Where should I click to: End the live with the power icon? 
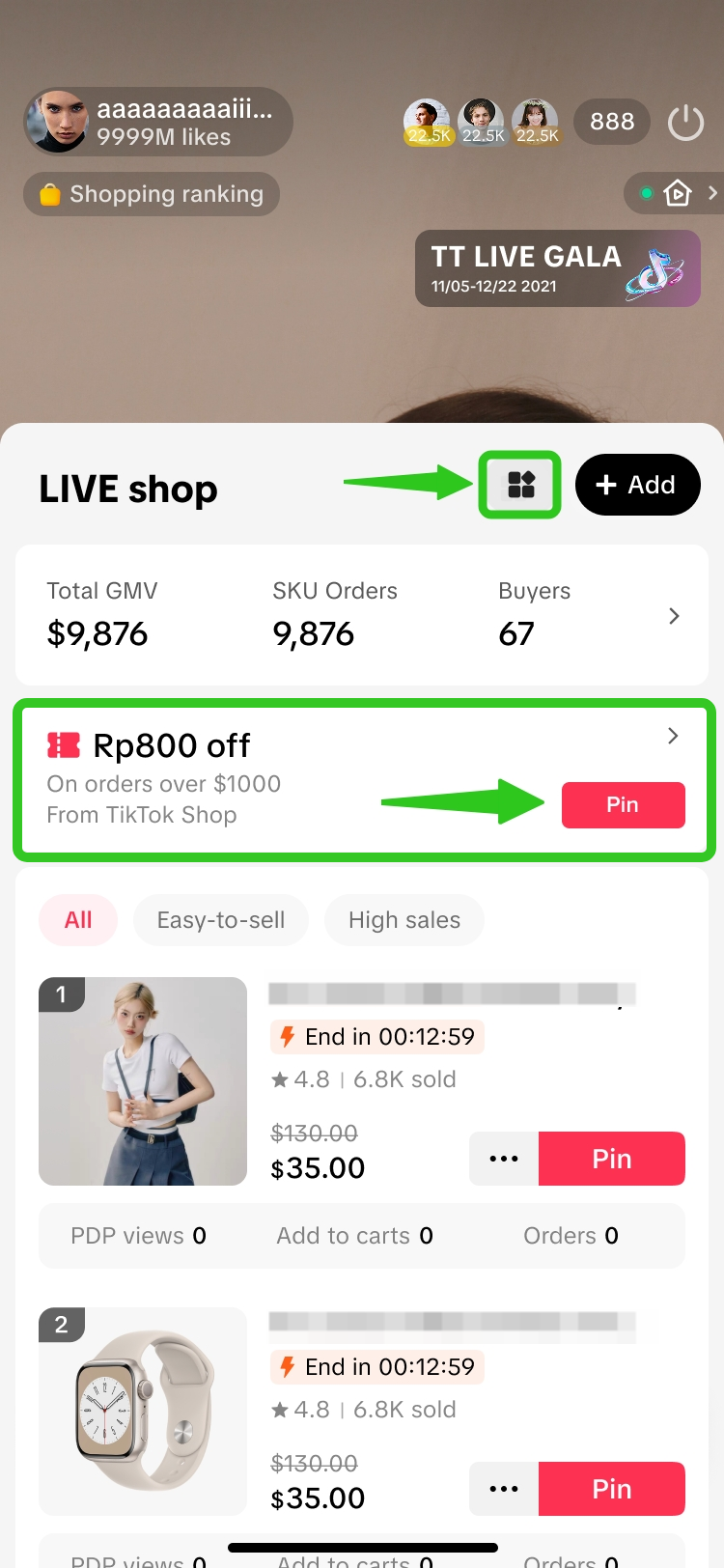coord(685,123)
